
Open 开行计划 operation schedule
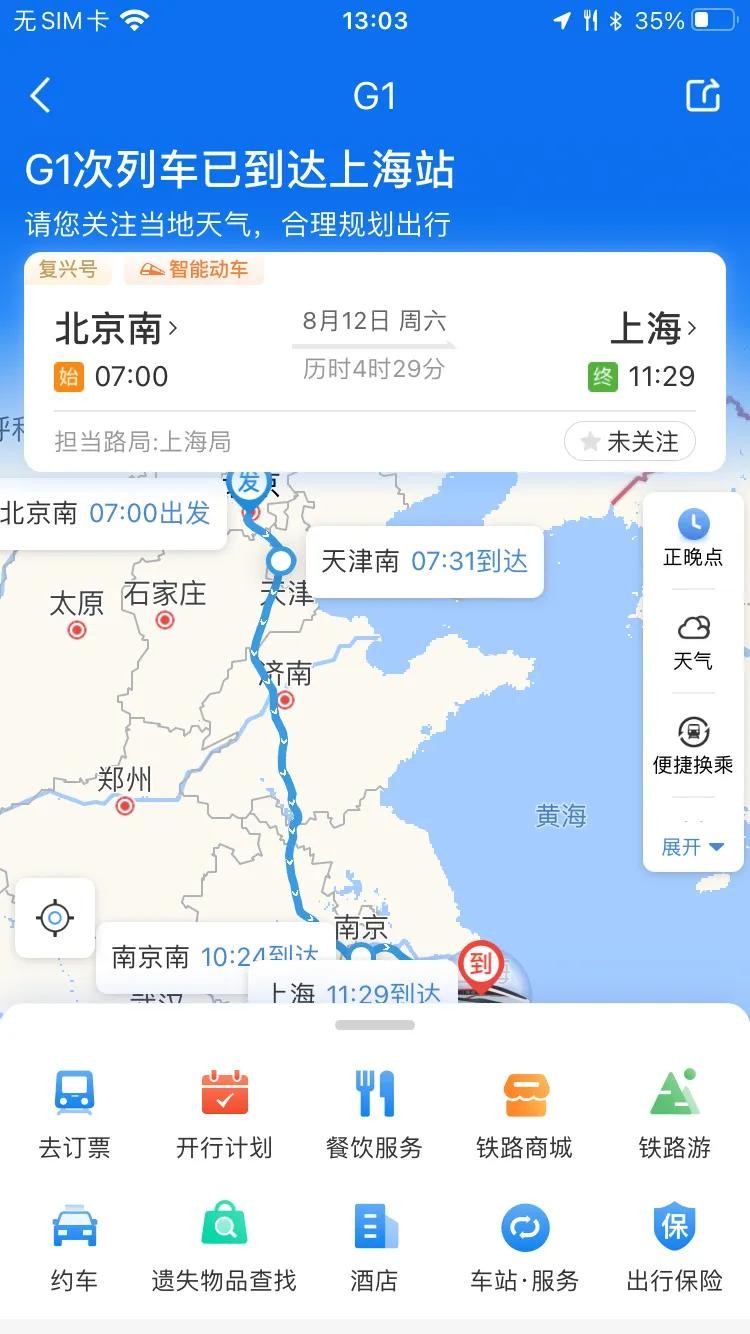click(224, 1114)
